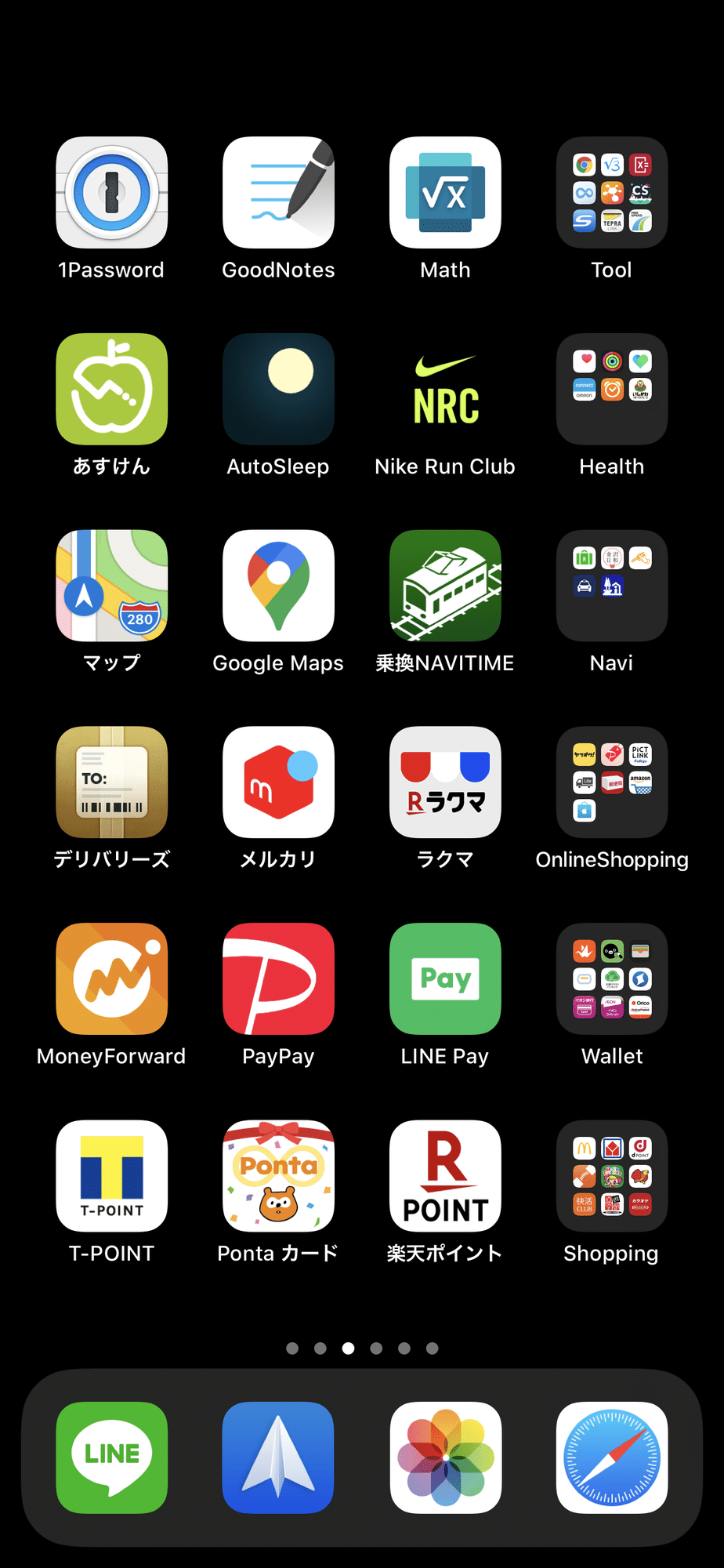Launch Safari from the dock

(x=612, y=1457)
